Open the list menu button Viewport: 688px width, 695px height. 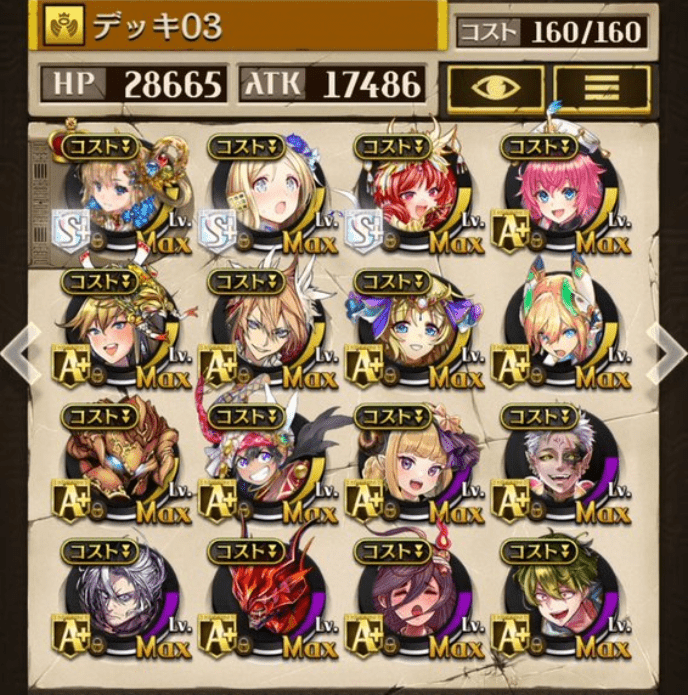[602, 89]
